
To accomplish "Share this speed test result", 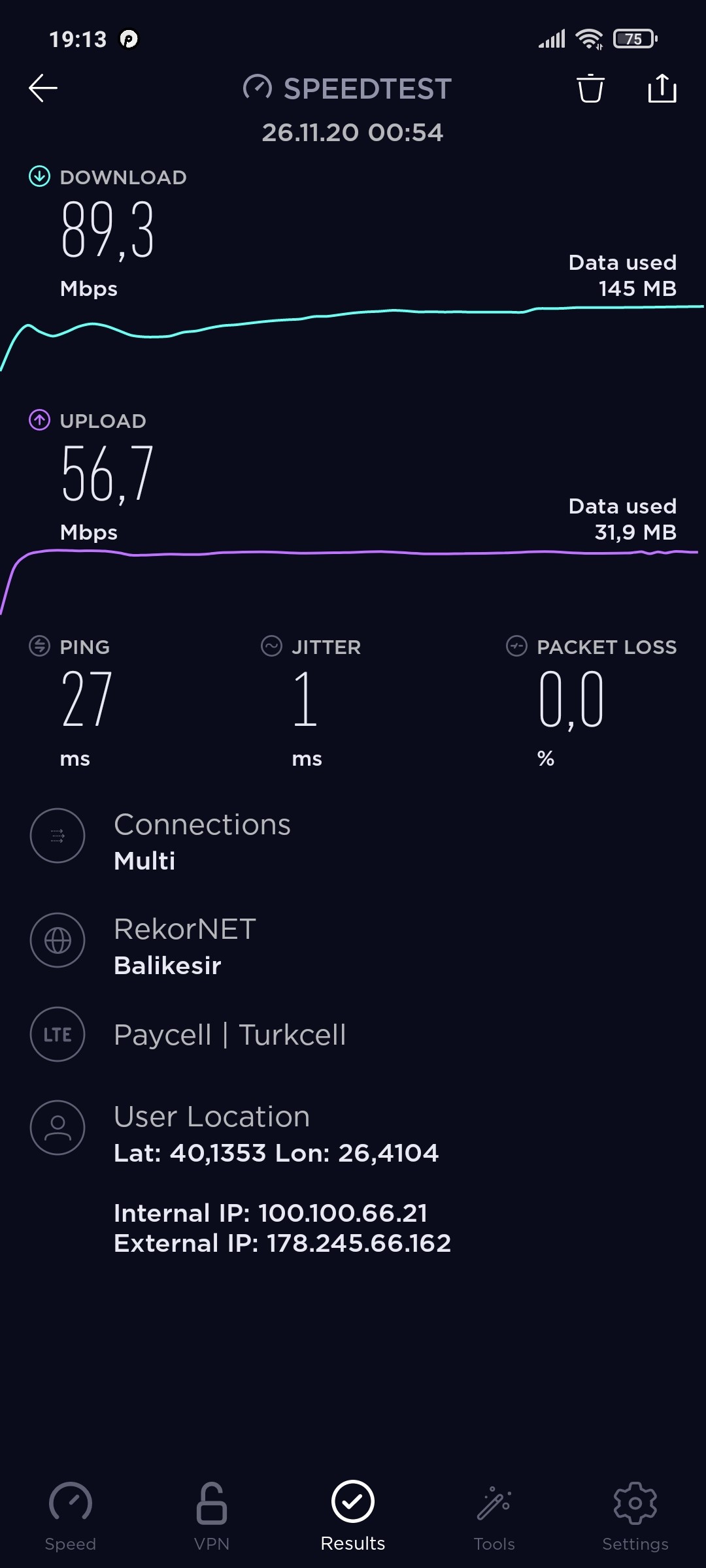I will [662, 88].
